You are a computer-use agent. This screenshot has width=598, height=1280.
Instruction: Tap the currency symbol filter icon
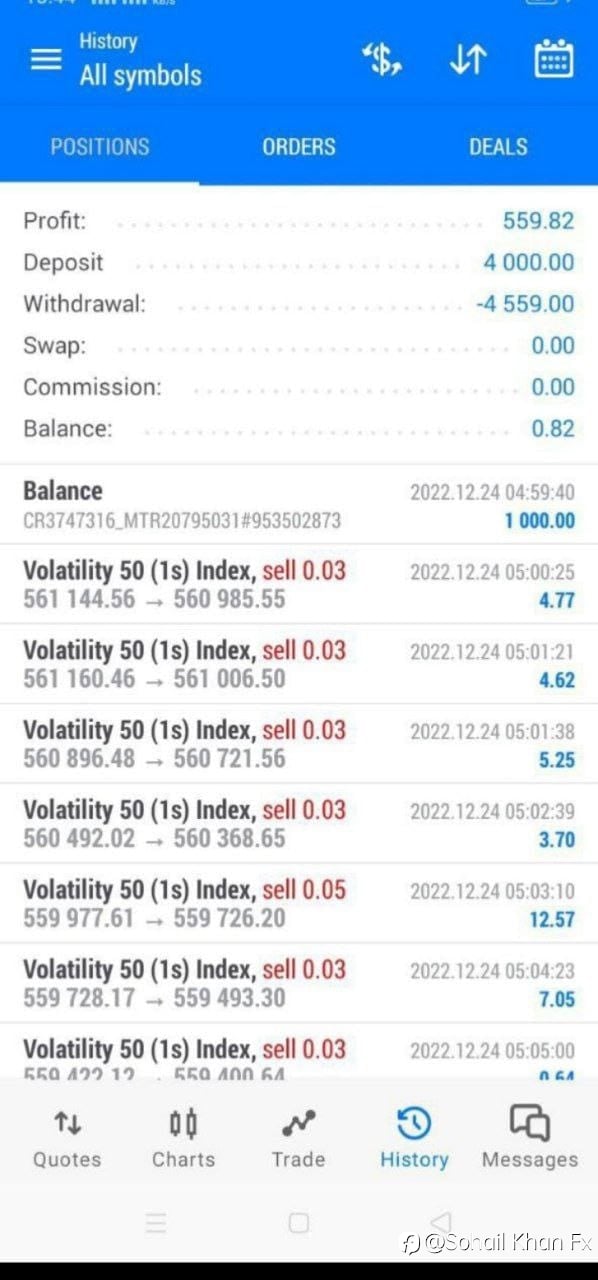381,60
